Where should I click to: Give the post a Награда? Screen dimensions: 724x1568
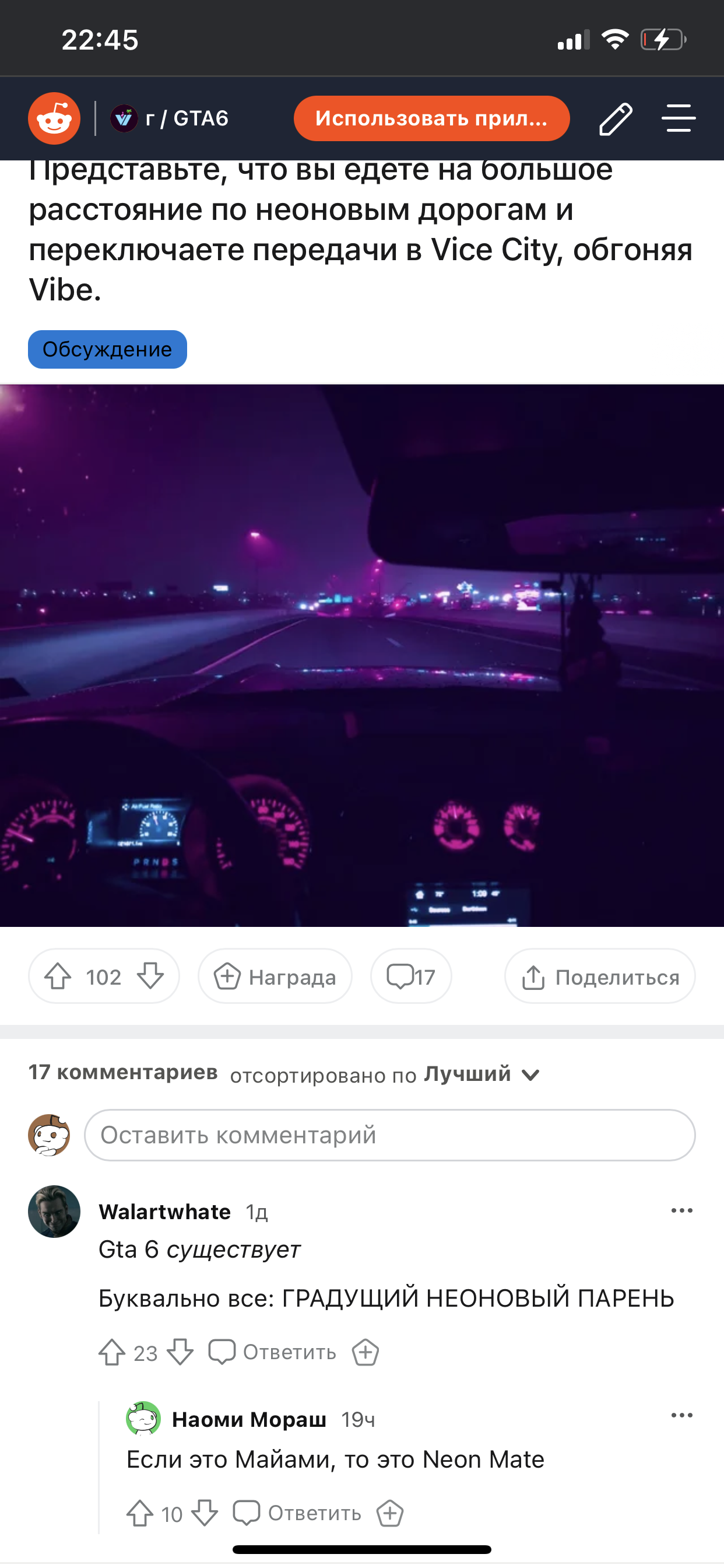pyautogui.click(x=275, y=977)
